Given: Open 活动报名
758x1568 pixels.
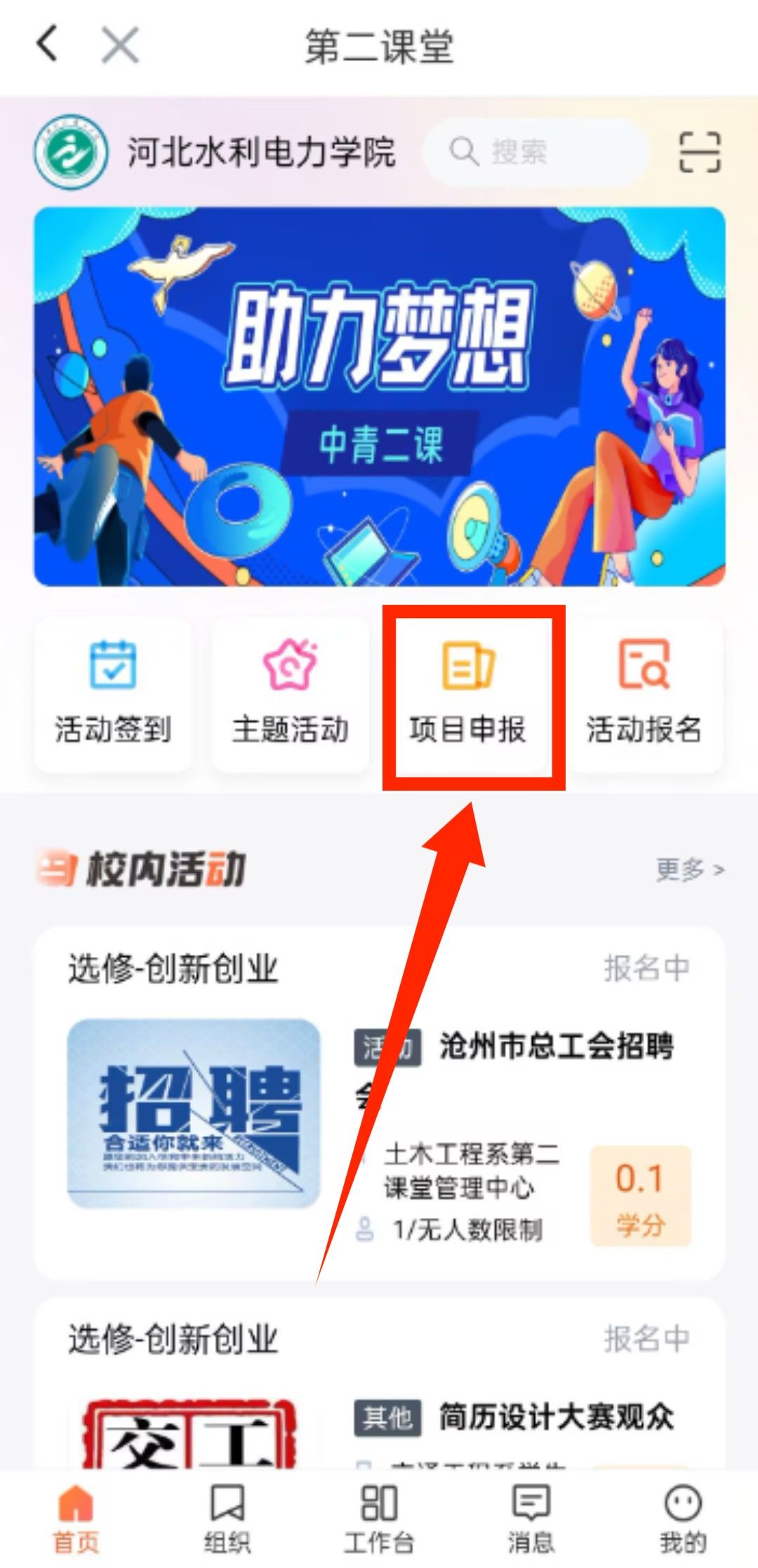Looking at the screenshot, I should [644, 695].
